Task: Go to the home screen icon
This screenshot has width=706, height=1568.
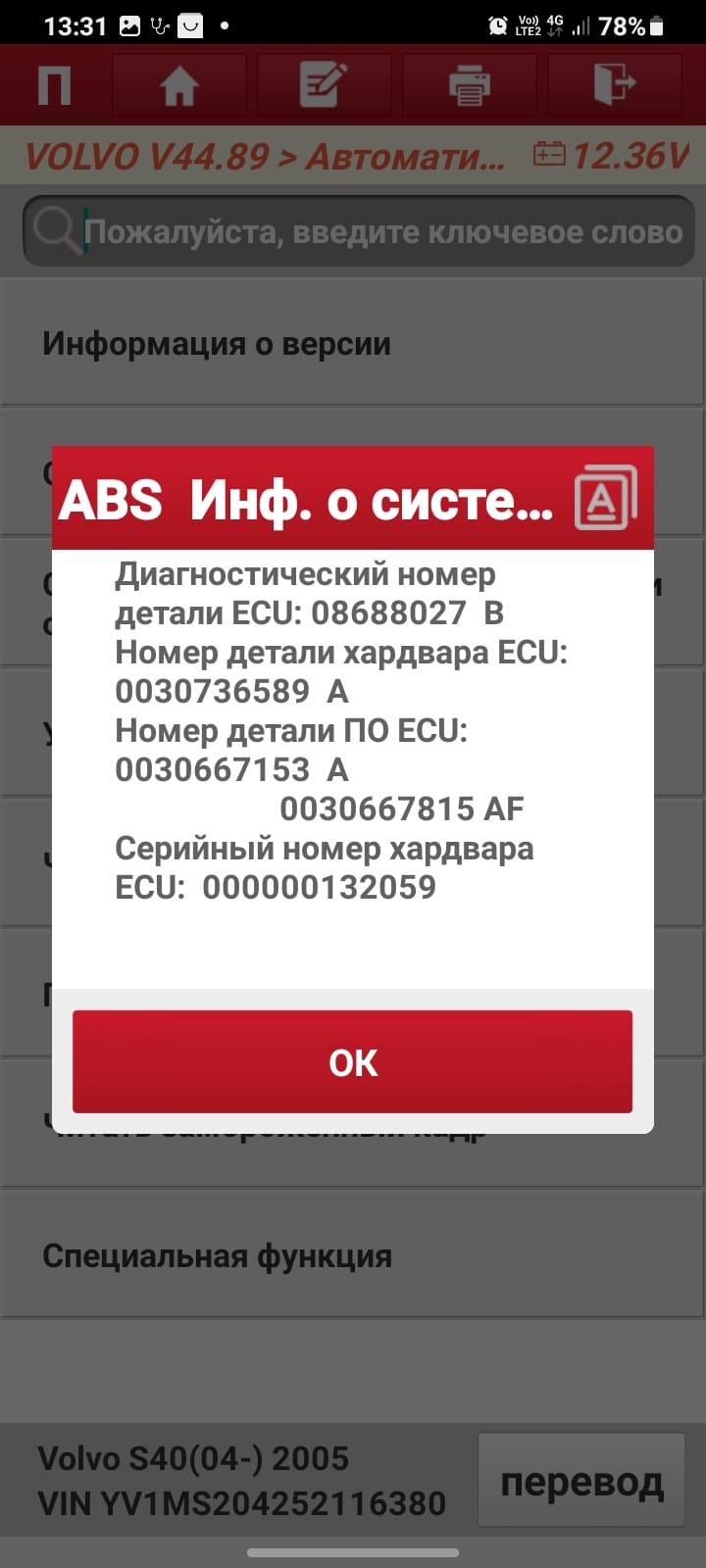Action: click(179, 85)
